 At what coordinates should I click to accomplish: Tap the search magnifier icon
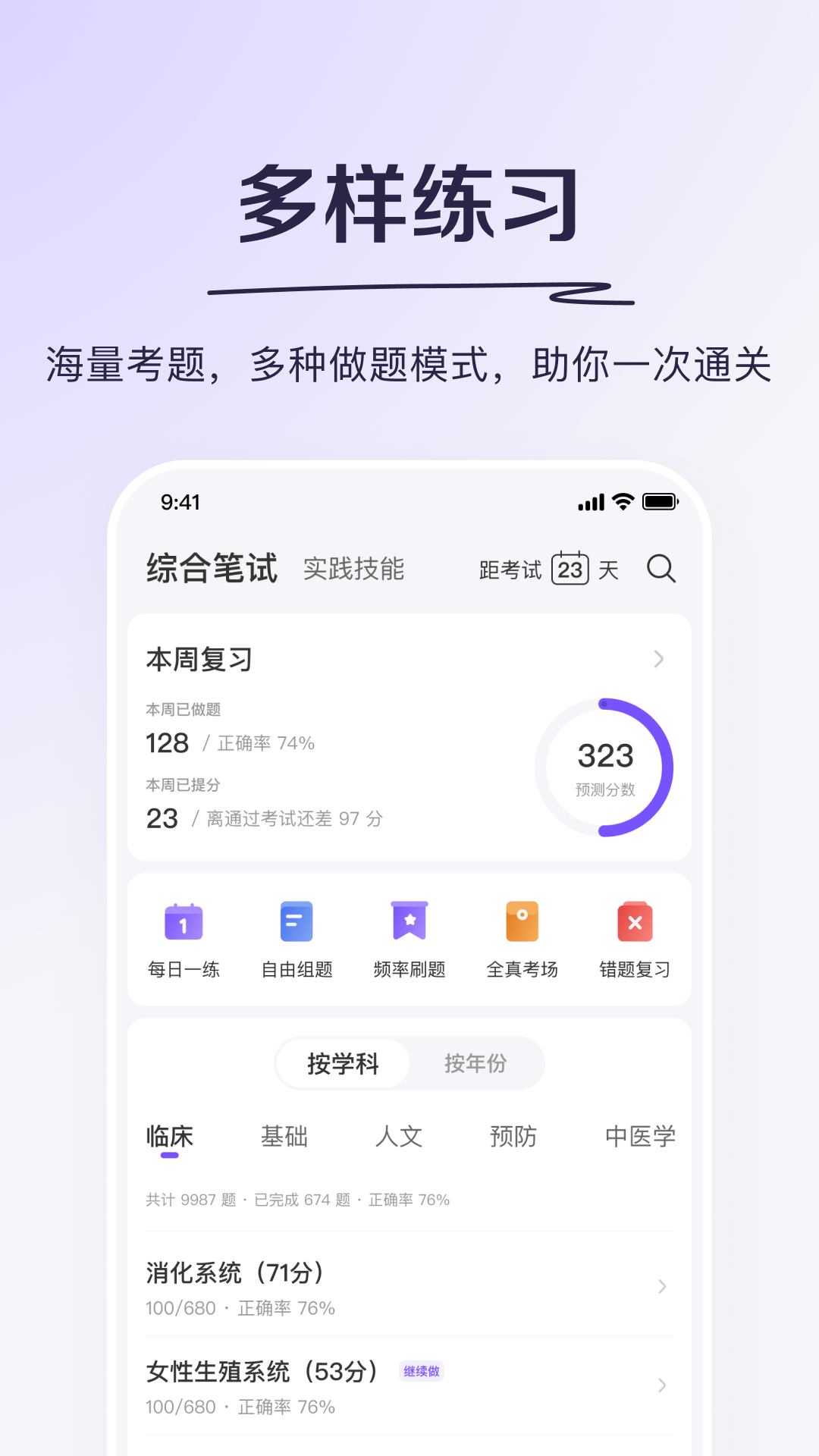(661, 570)
